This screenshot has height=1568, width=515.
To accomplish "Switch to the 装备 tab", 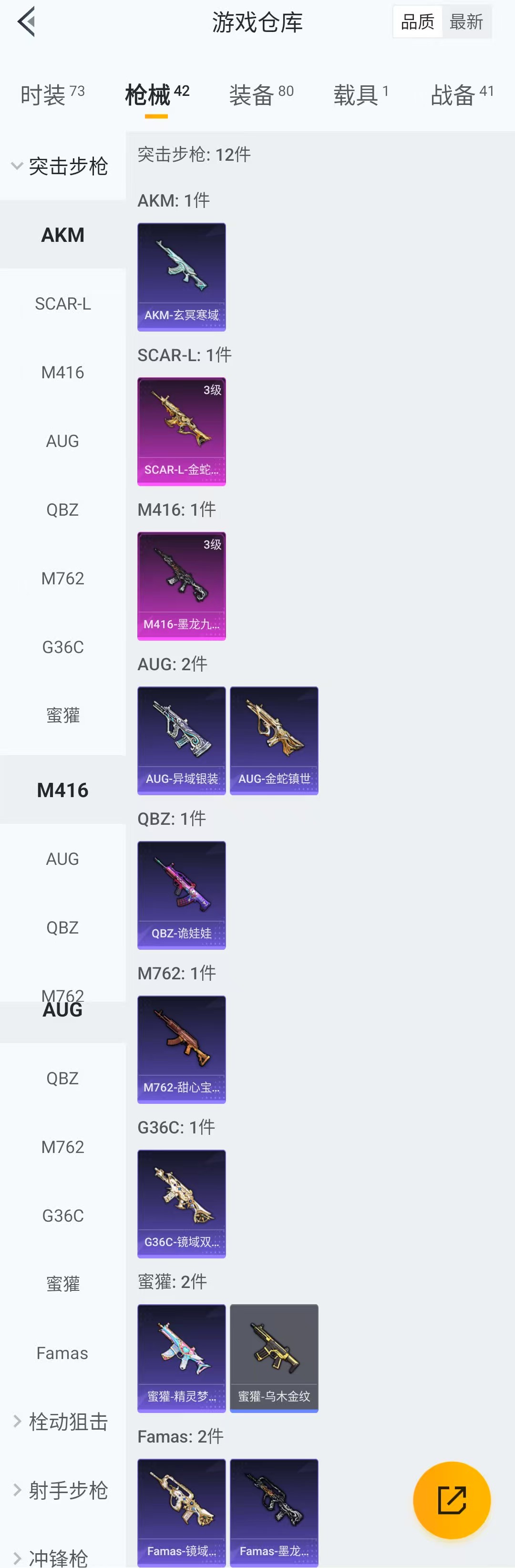I will [260, 94].
